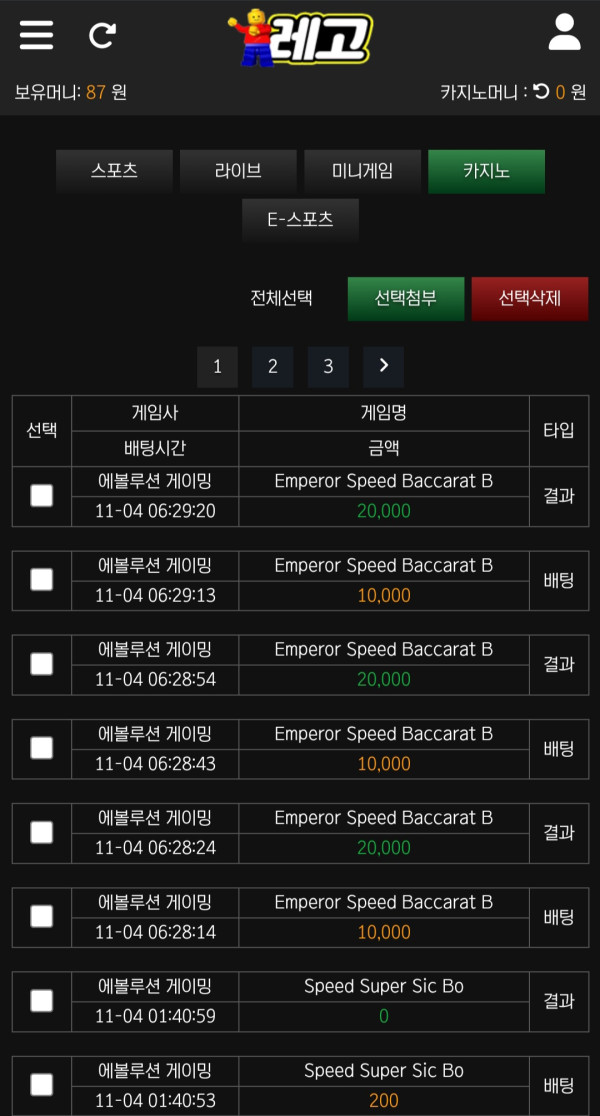Select the 카지노 tab
600x1116 pixels.
[x=486, y=171]
